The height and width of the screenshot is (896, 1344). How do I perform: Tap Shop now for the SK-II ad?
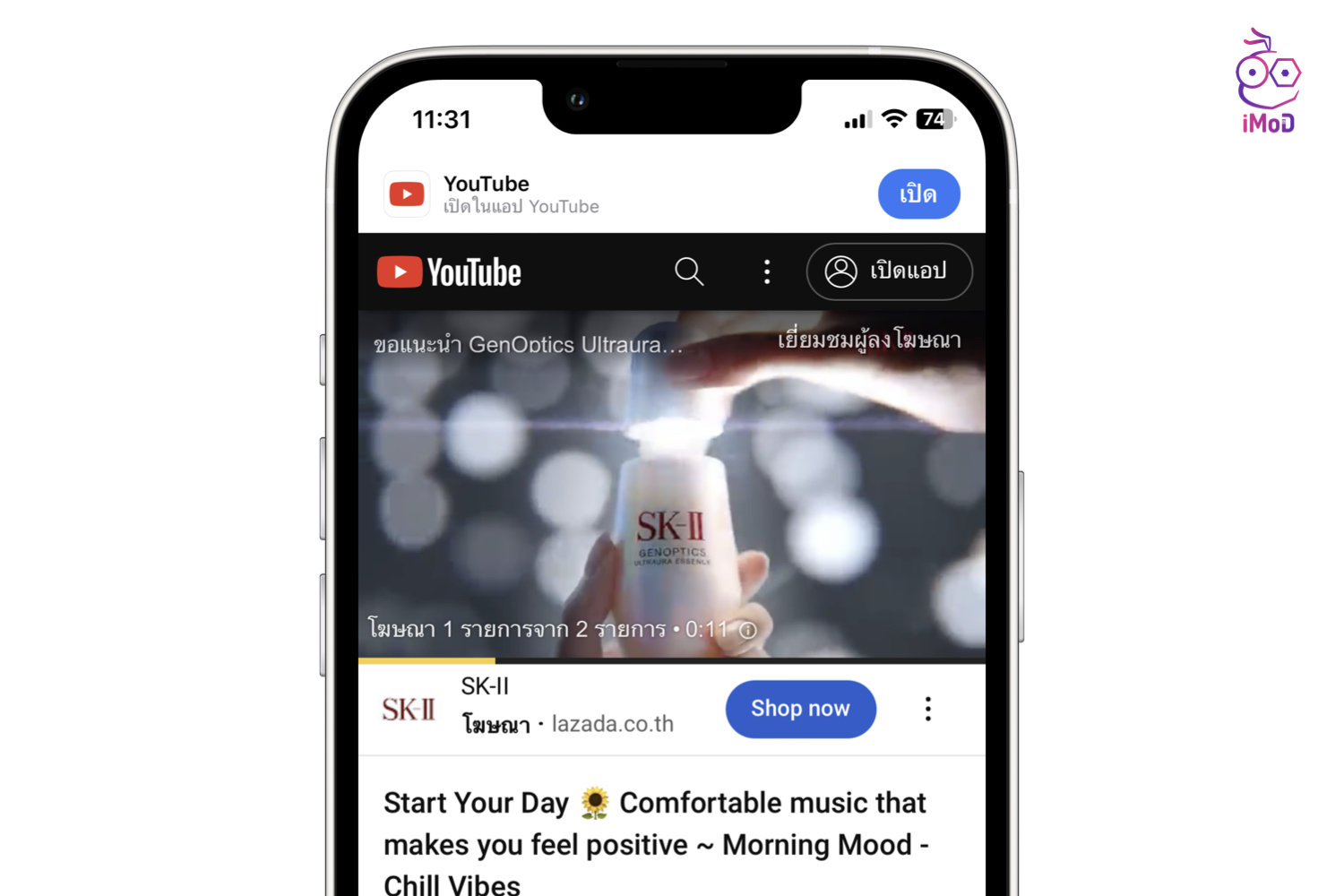[x=800, y=709]
